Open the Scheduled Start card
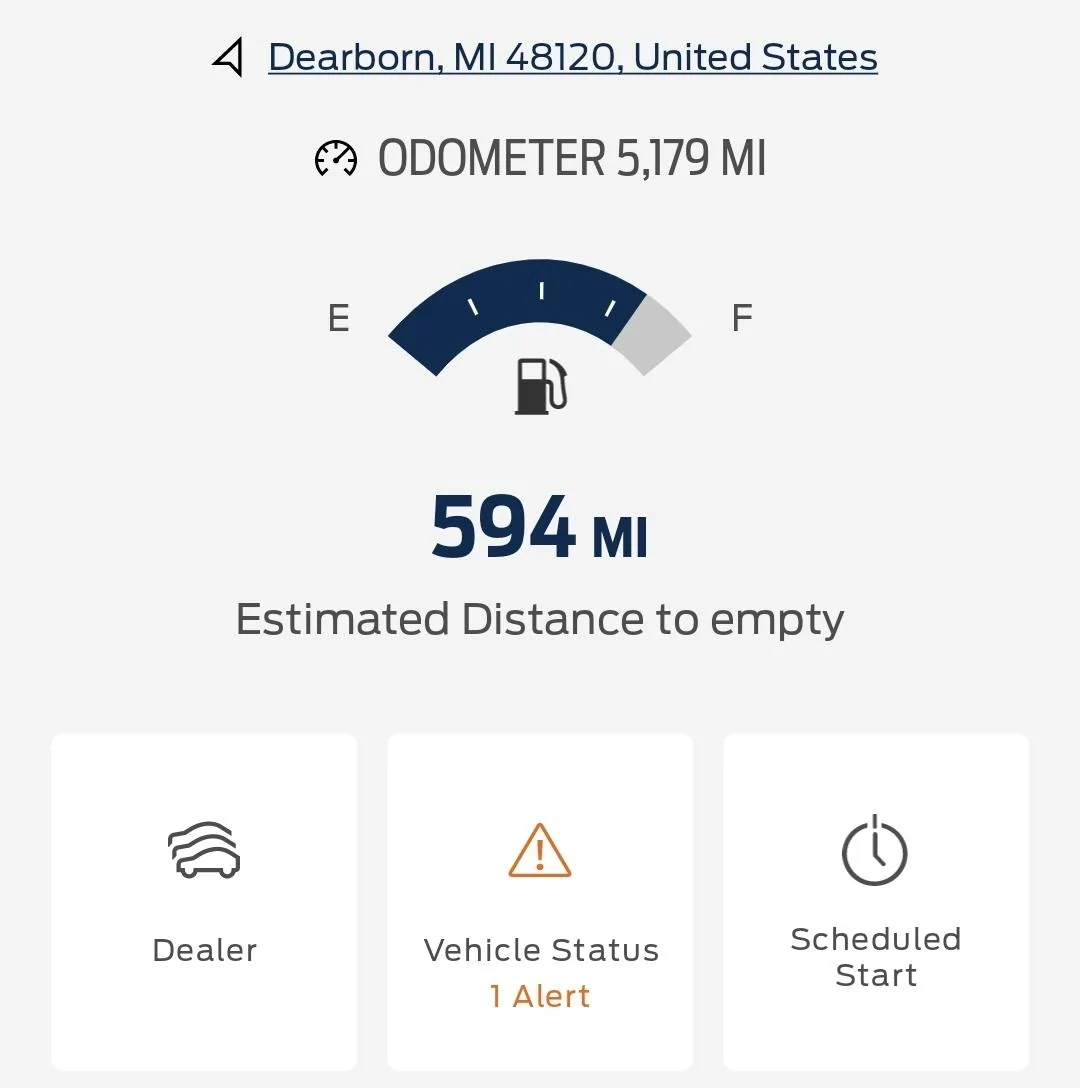Screen dimensions: 1080x1088 [875, 900]
